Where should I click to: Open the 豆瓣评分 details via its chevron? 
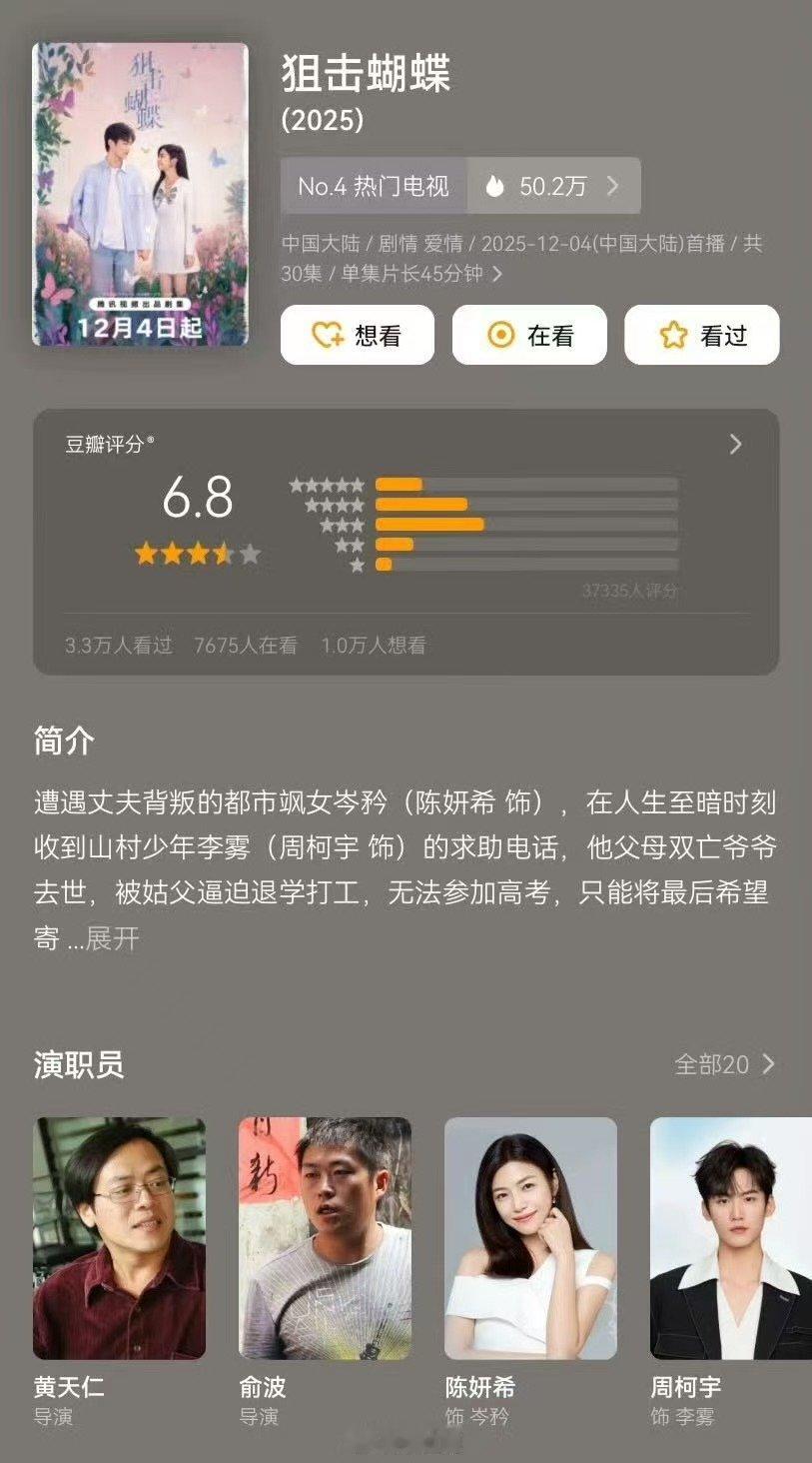point(734,444)
